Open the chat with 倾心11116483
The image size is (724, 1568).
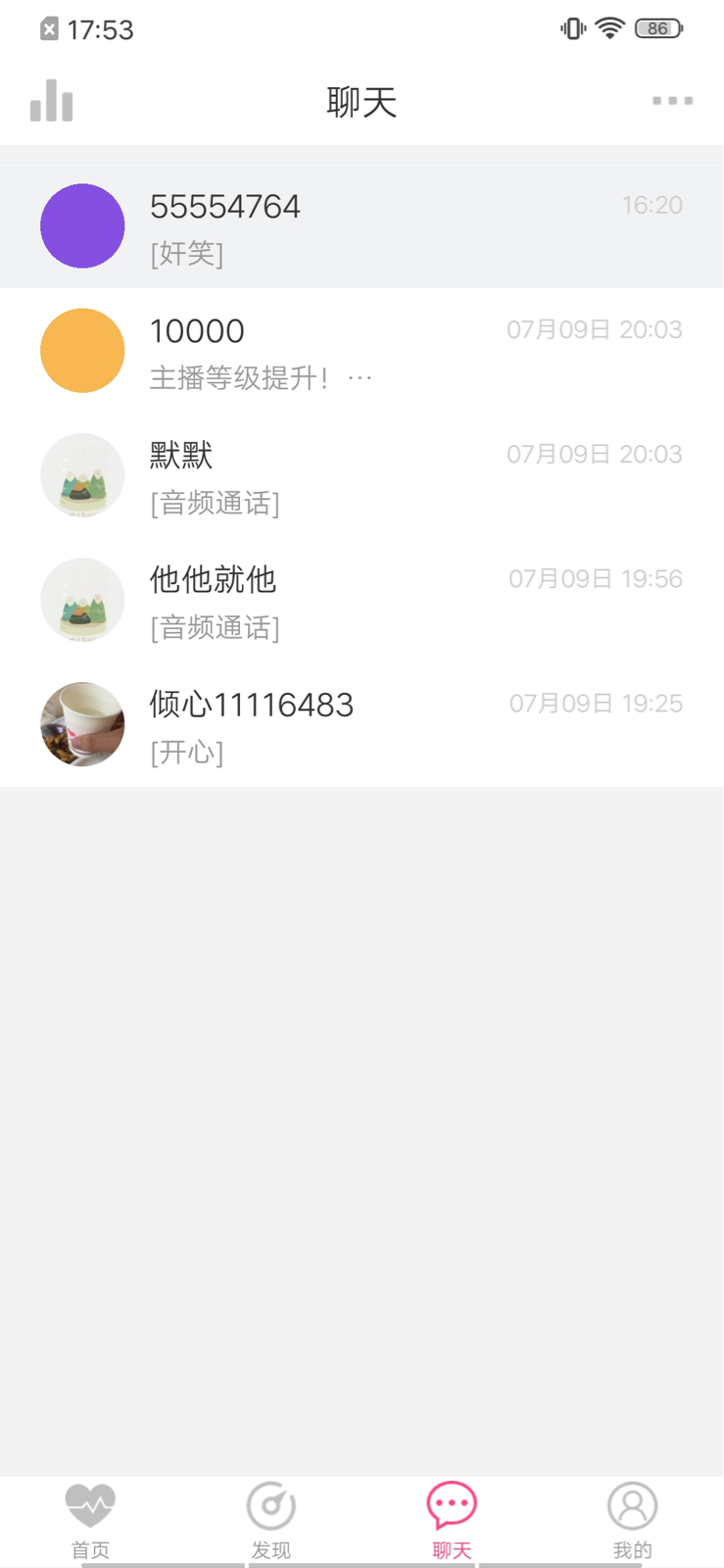[x=362, y=725]
